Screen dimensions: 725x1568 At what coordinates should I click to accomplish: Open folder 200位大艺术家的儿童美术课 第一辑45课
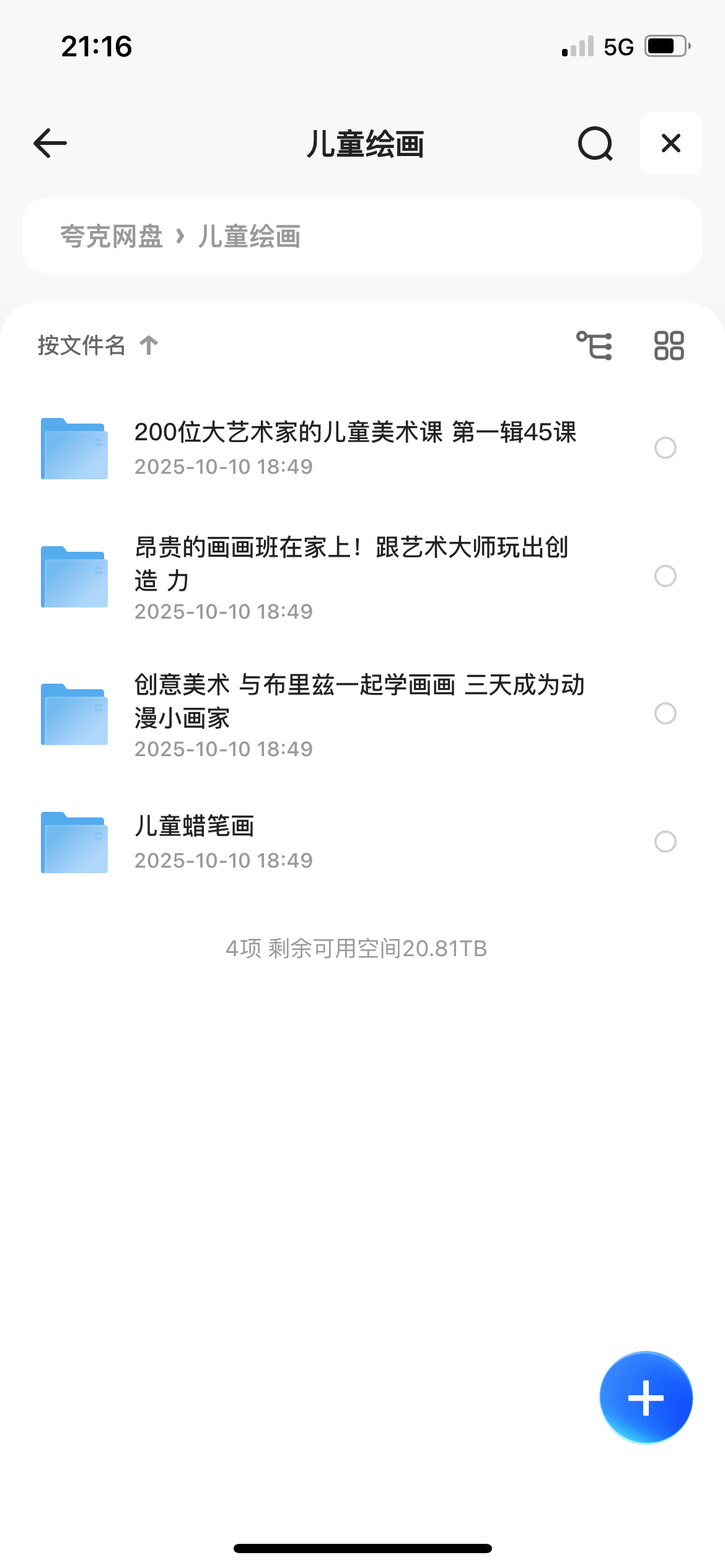coord(354,448)
